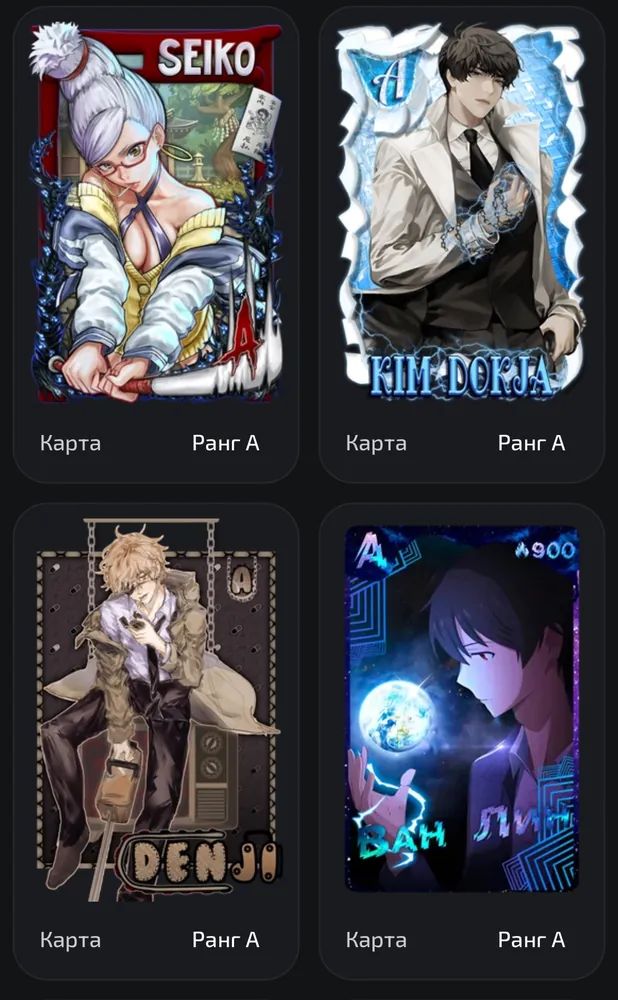View the Ван Лин card
Image resolution: width=618 pixels, height=1000 pixels.
[462, 740]
